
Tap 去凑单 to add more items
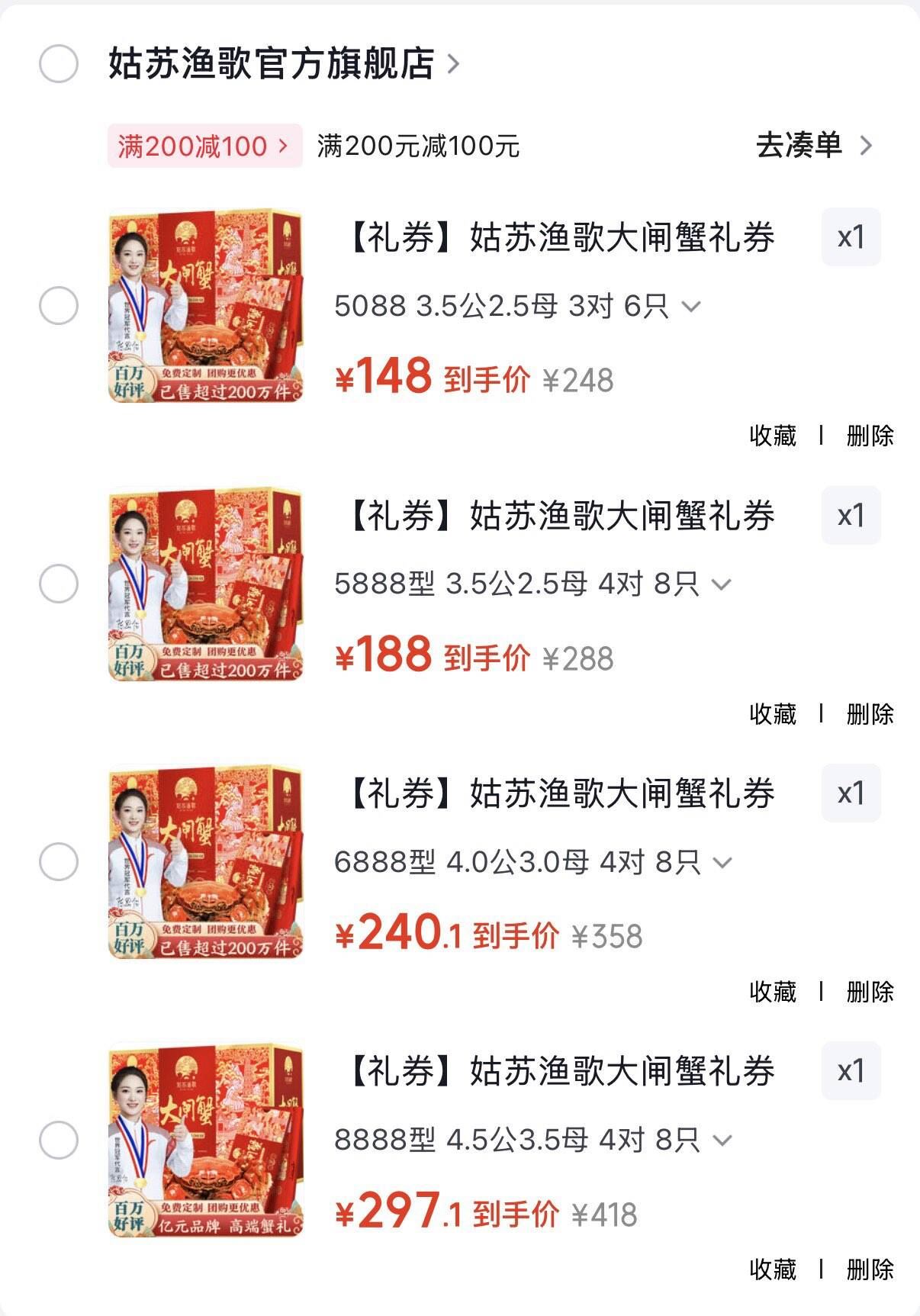814,145
